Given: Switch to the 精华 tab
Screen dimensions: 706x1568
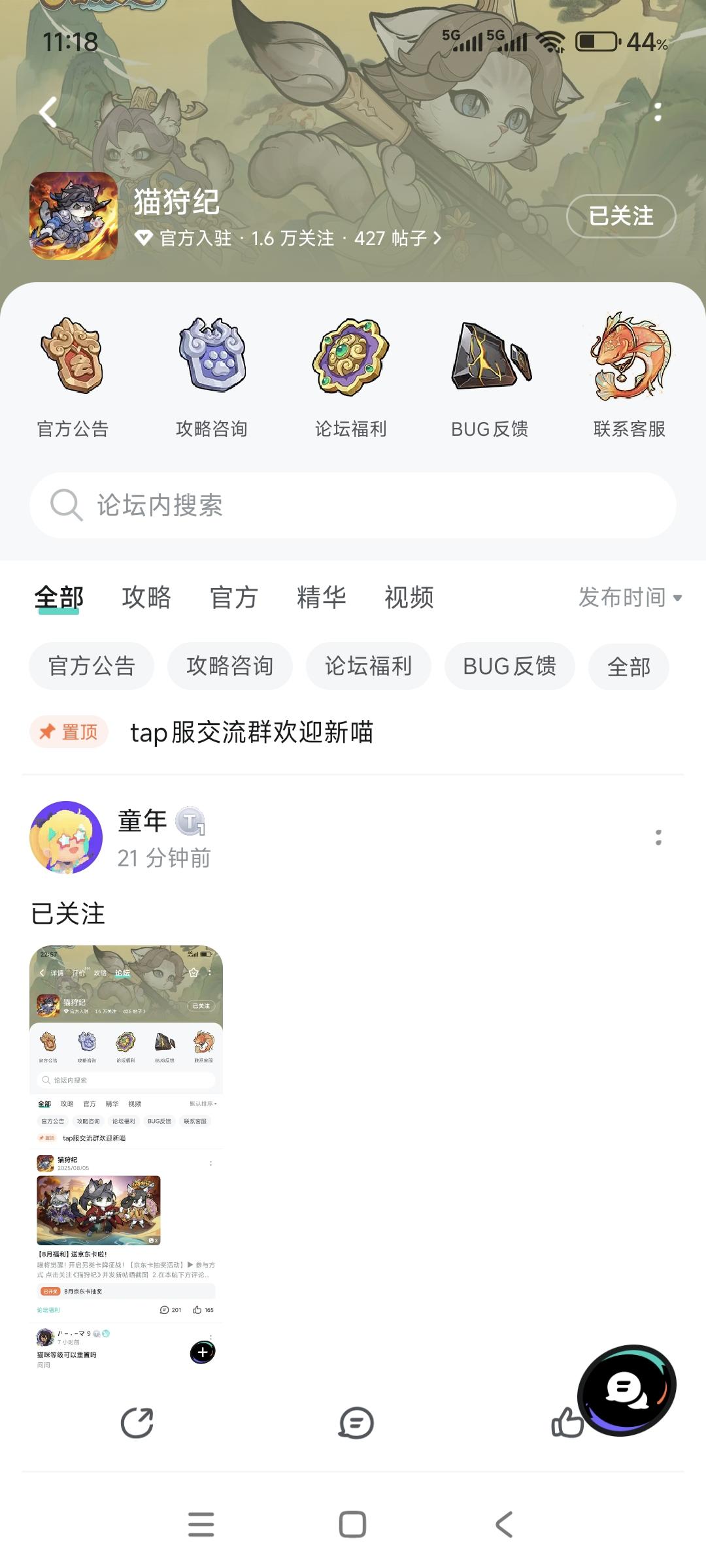Looking at the screenshot, I should tap(321, 598).
